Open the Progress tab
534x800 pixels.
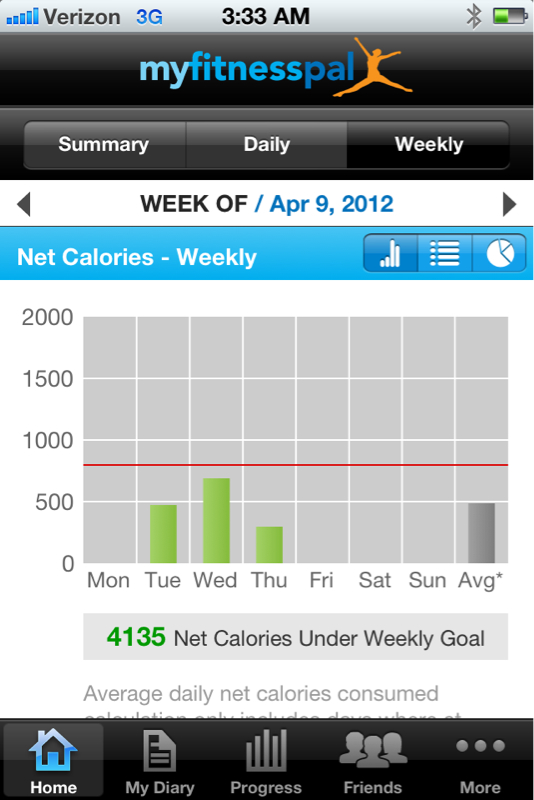tap(266, 761)
